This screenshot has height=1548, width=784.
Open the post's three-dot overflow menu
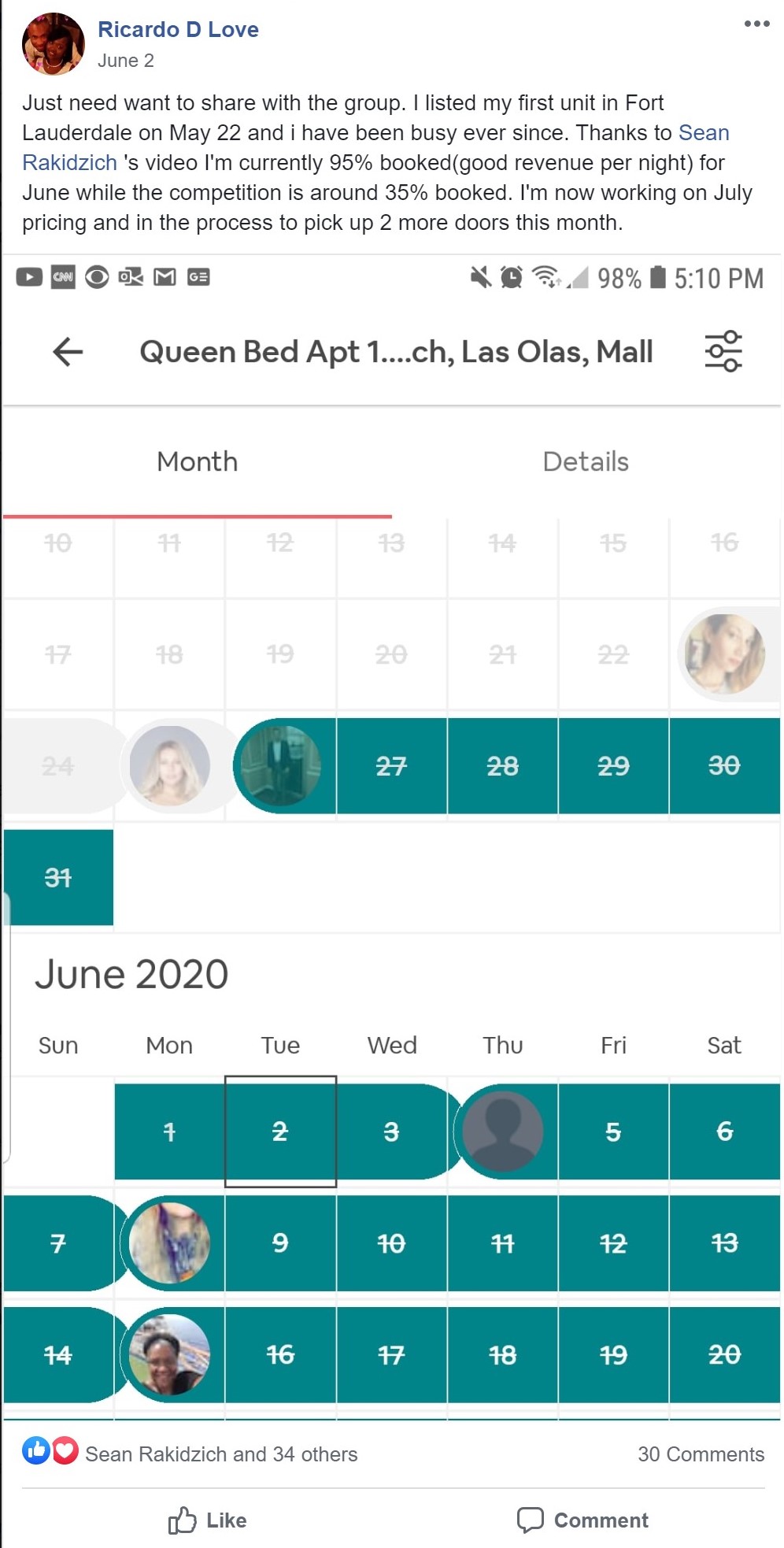pyautogui.click(x=756, y=24)
